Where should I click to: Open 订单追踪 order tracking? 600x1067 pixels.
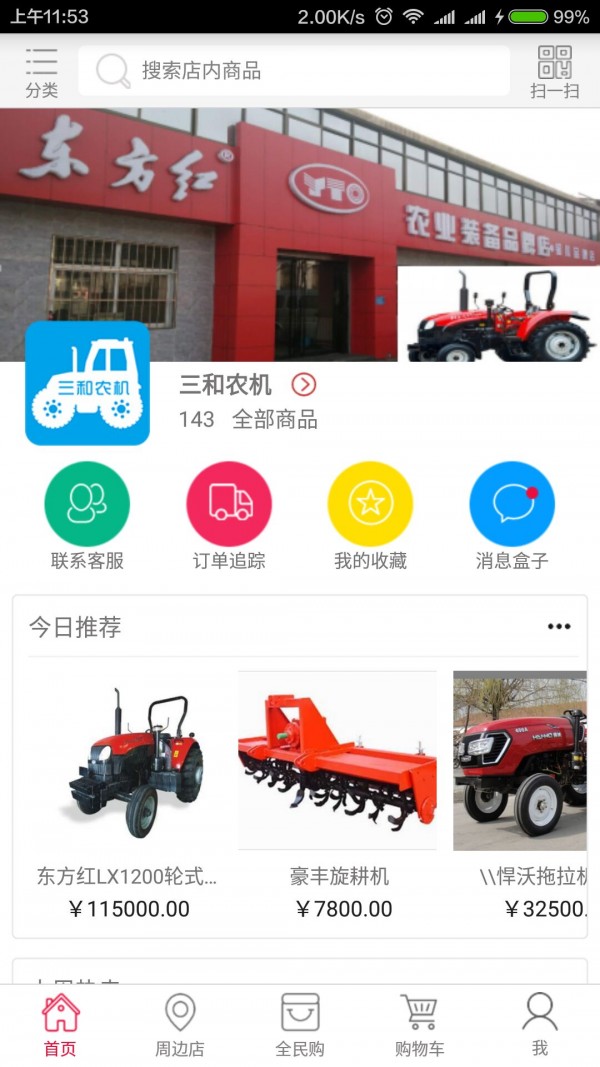click(229, 516)
